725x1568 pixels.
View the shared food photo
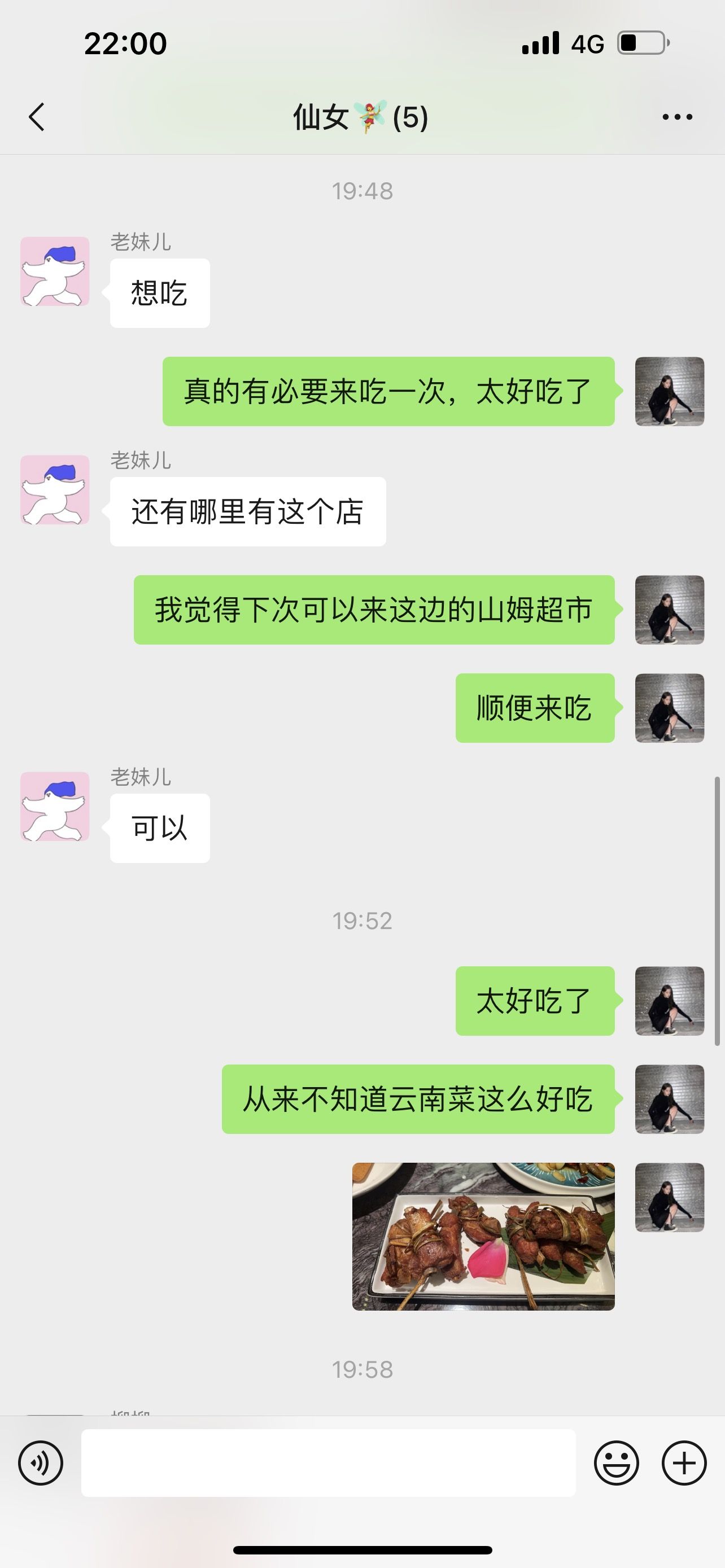tap(483, 1236)
